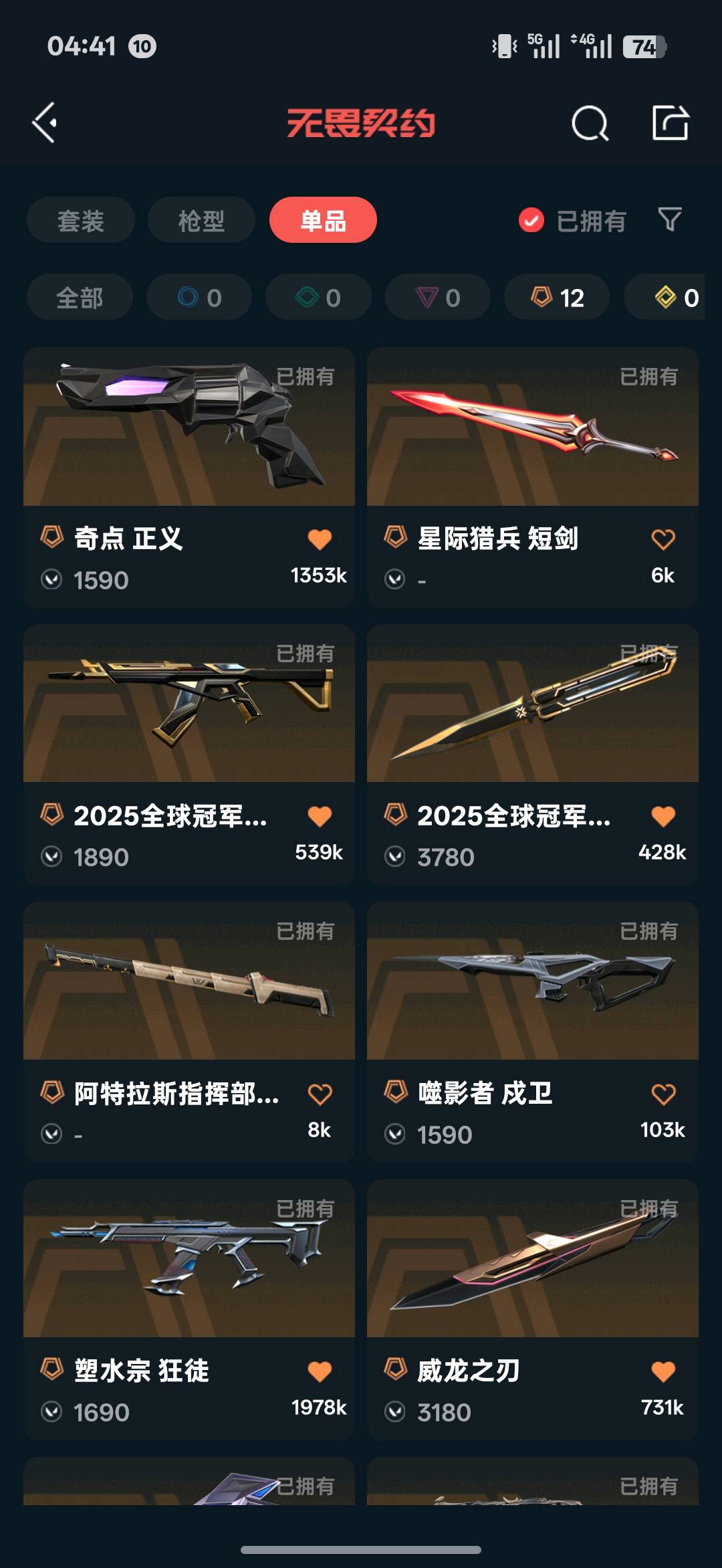This screenshot has height=1568, width=722.
Task: Open the filter funnel icon
Action: tap(669, 219)
